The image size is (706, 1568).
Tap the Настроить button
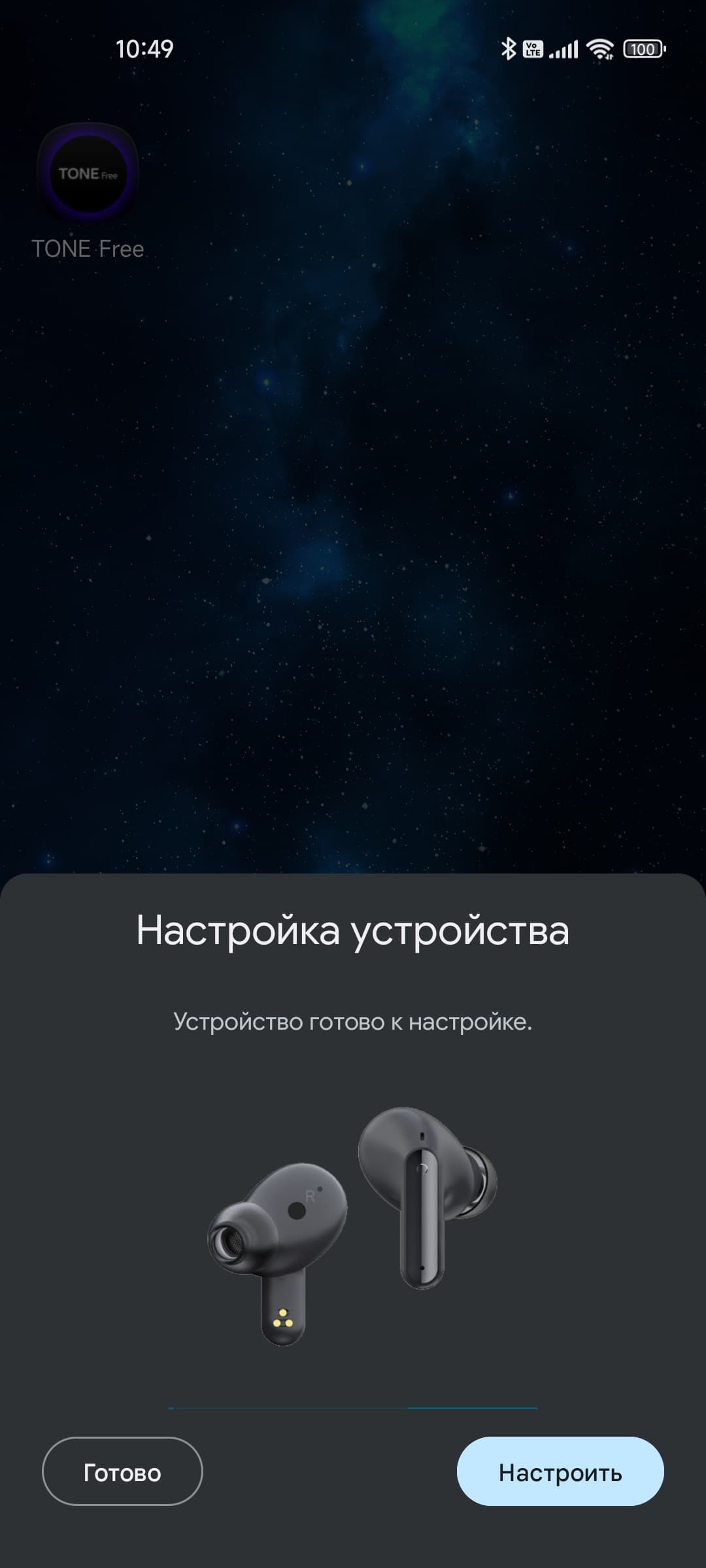pos(560,1471)
